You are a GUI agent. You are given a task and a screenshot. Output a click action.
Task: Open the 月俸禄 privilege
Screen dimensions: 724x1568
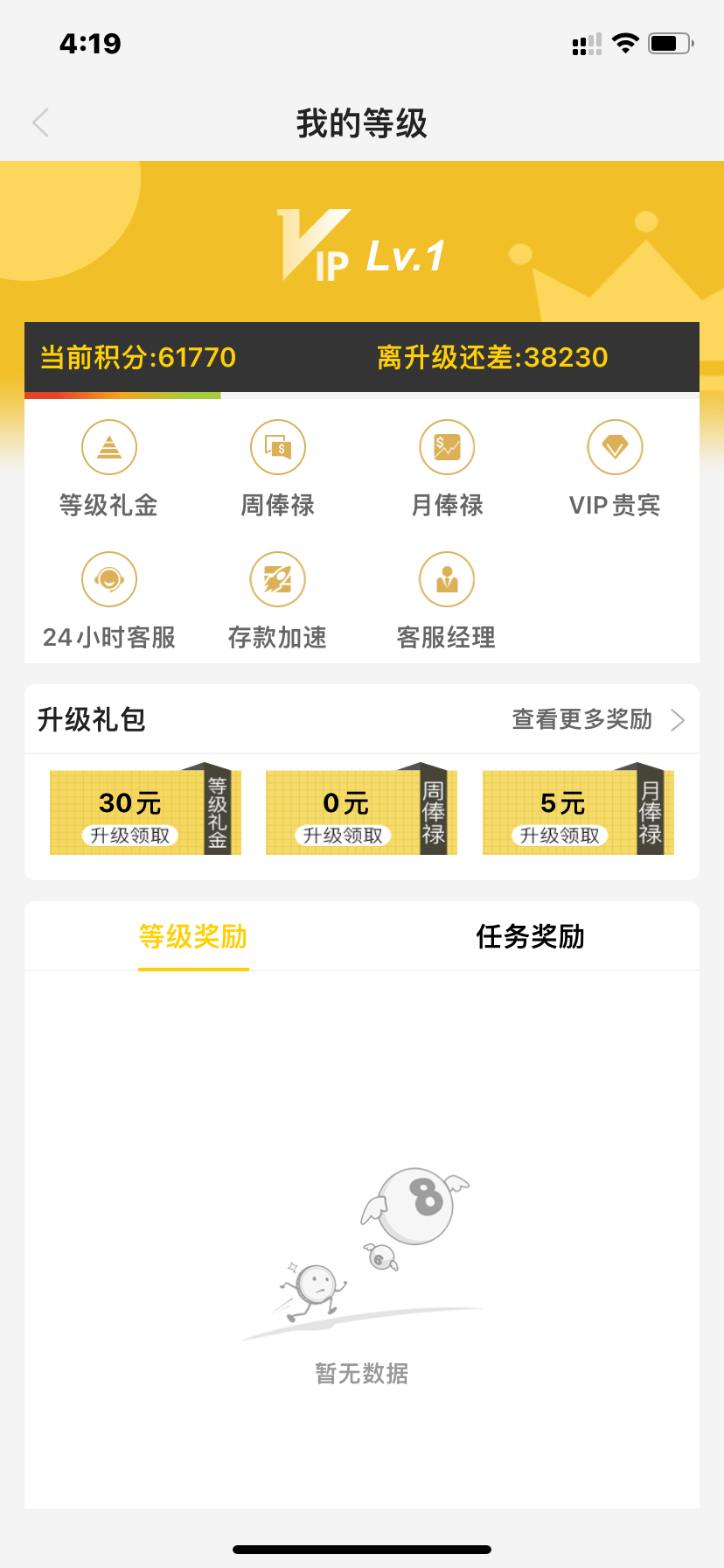point(447,468)
